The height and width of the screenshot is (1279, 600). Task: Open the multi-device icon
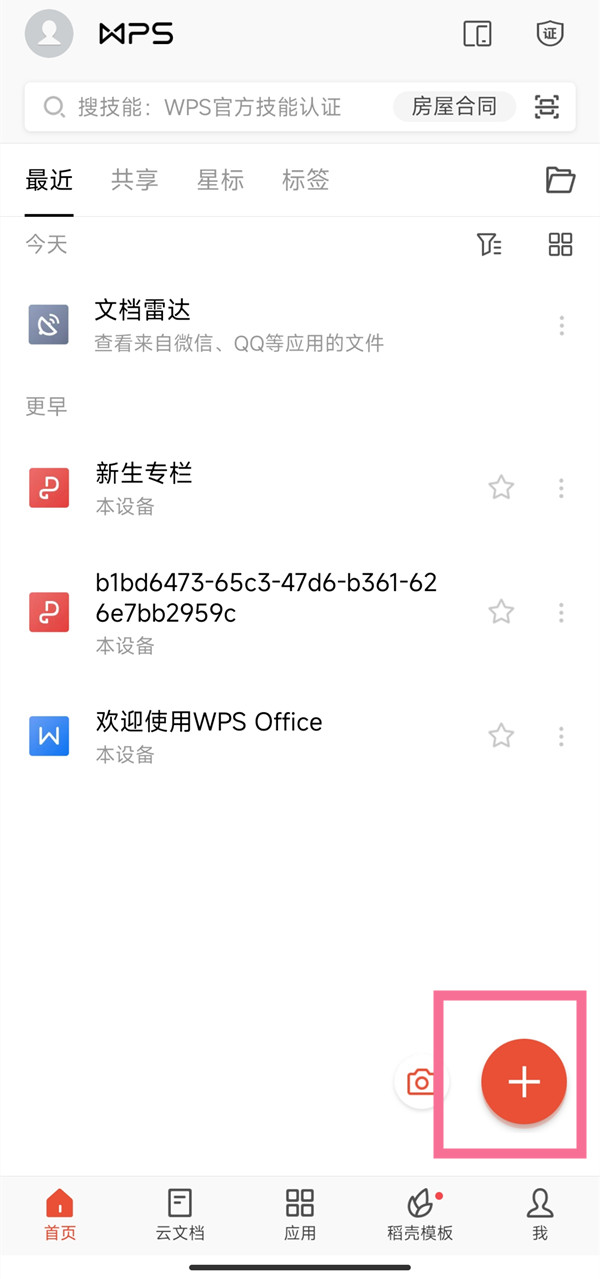[478, 34]
